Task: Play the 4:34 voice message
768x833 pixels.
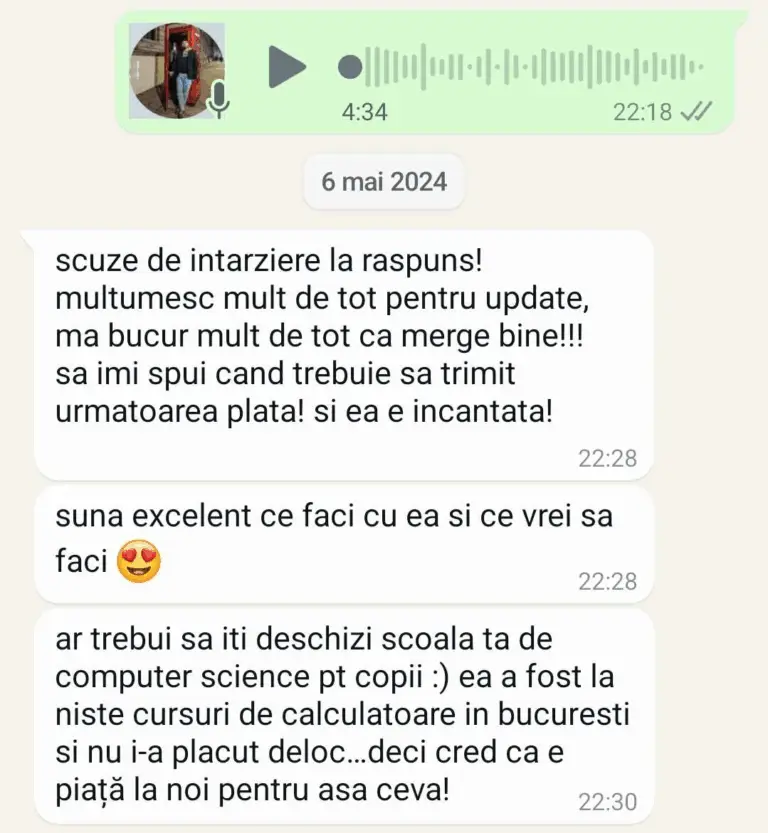Action: point(286,67)
